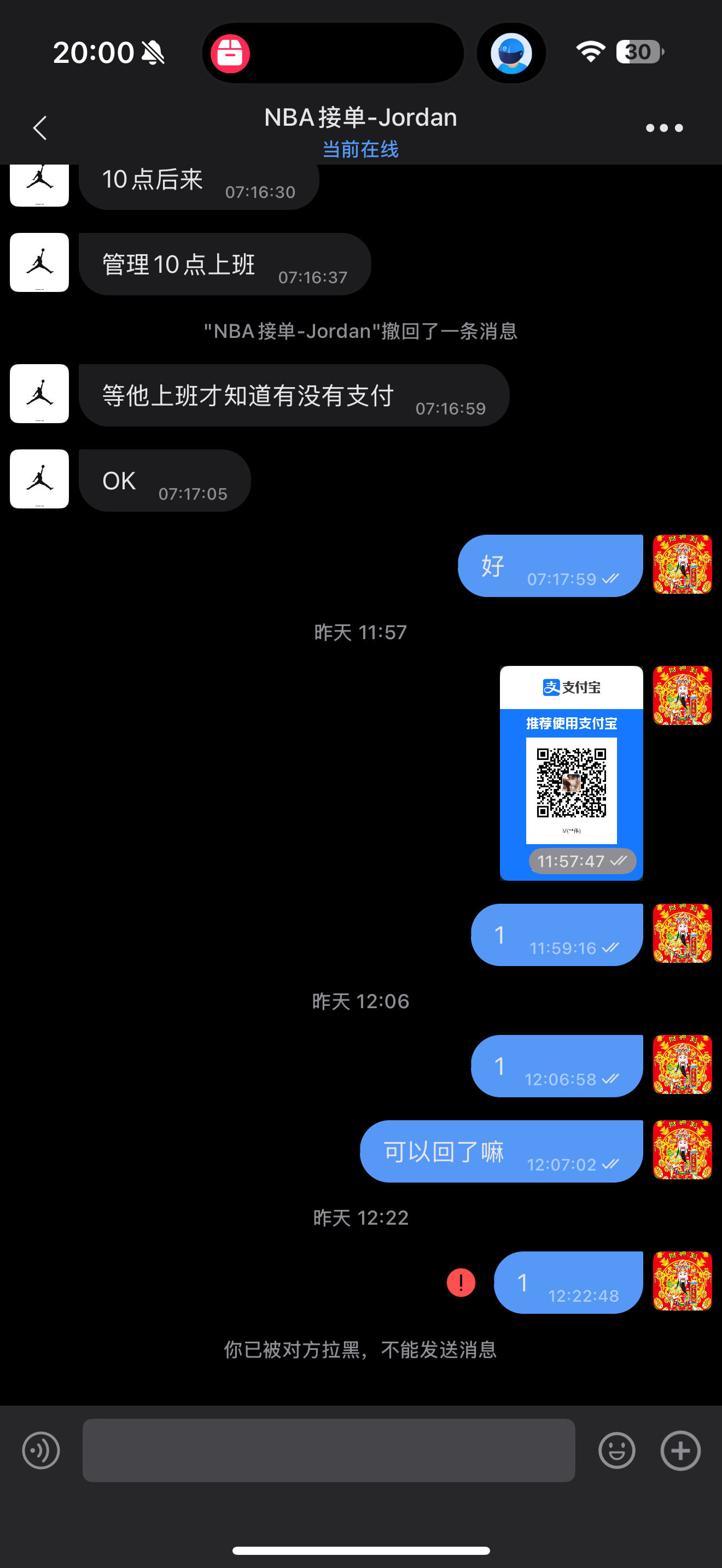Focus the message input field
Screen dimensions: 722x1568
(x=329, y=1450)
